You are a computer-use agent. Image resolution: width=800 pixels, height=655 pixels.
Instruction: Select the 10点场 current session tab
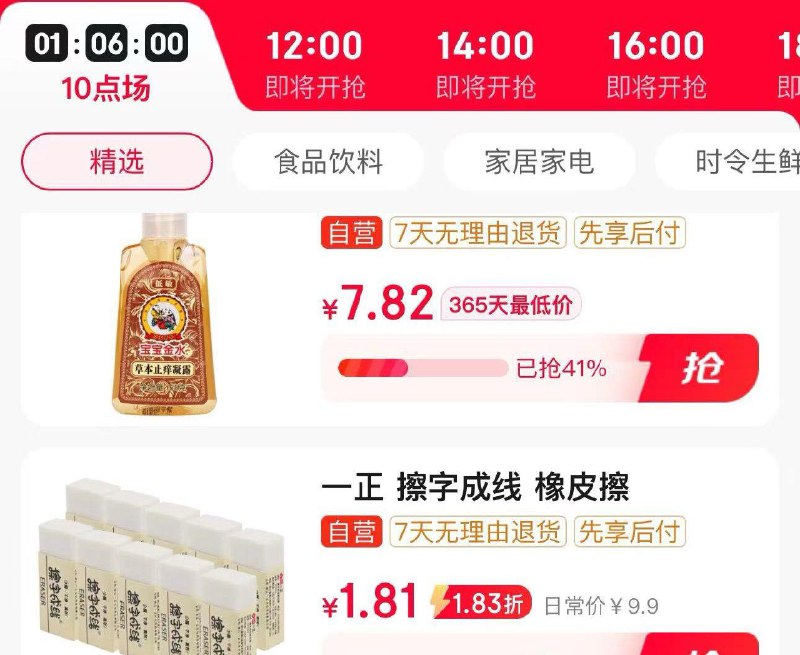point(106,65)
